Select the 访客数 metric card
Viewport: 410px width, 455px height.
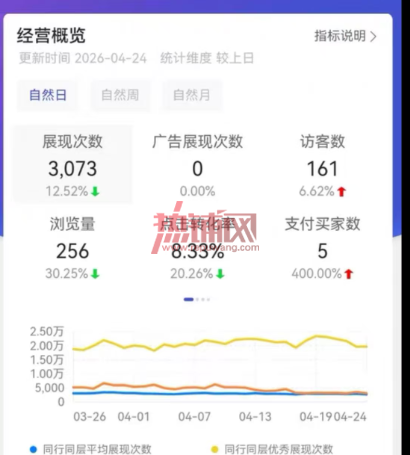(322, 164)
